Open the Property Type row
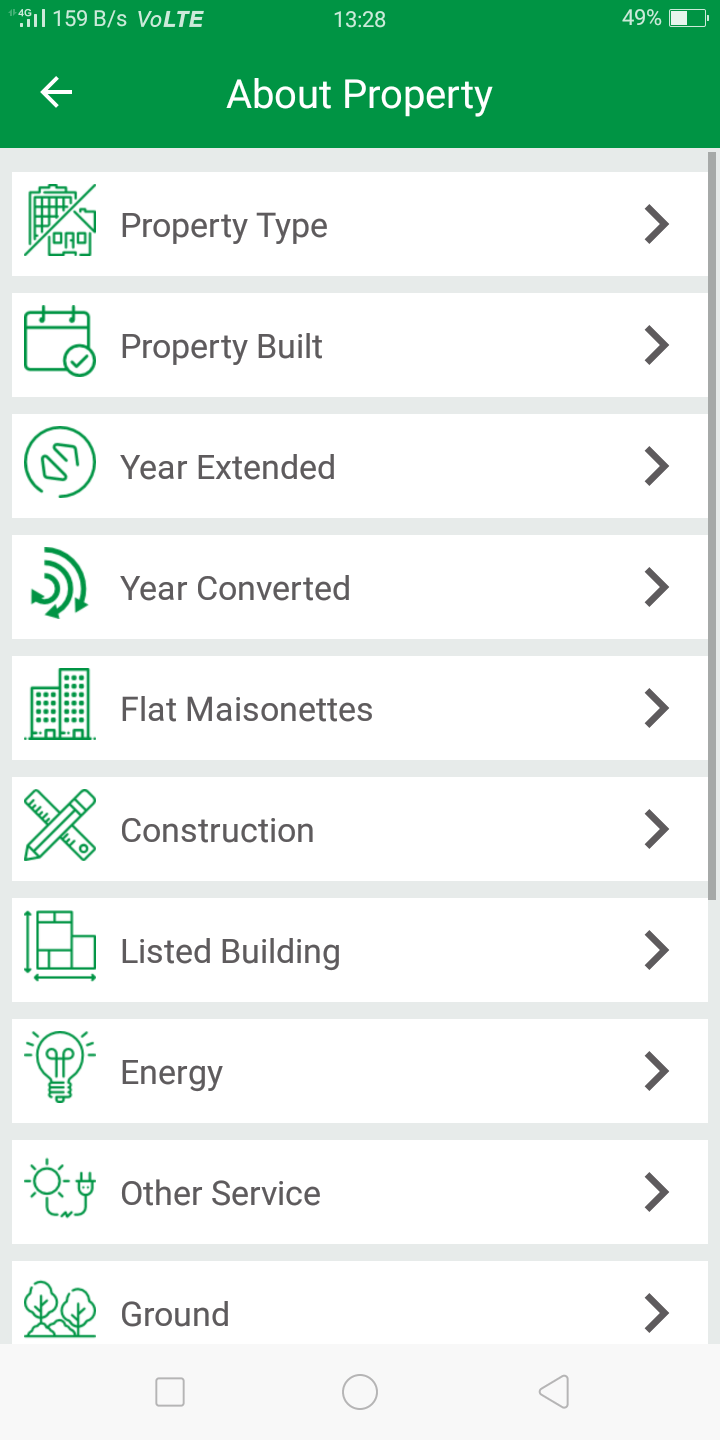The height and width of the screenshot is (1440, 720). [359, 225]
